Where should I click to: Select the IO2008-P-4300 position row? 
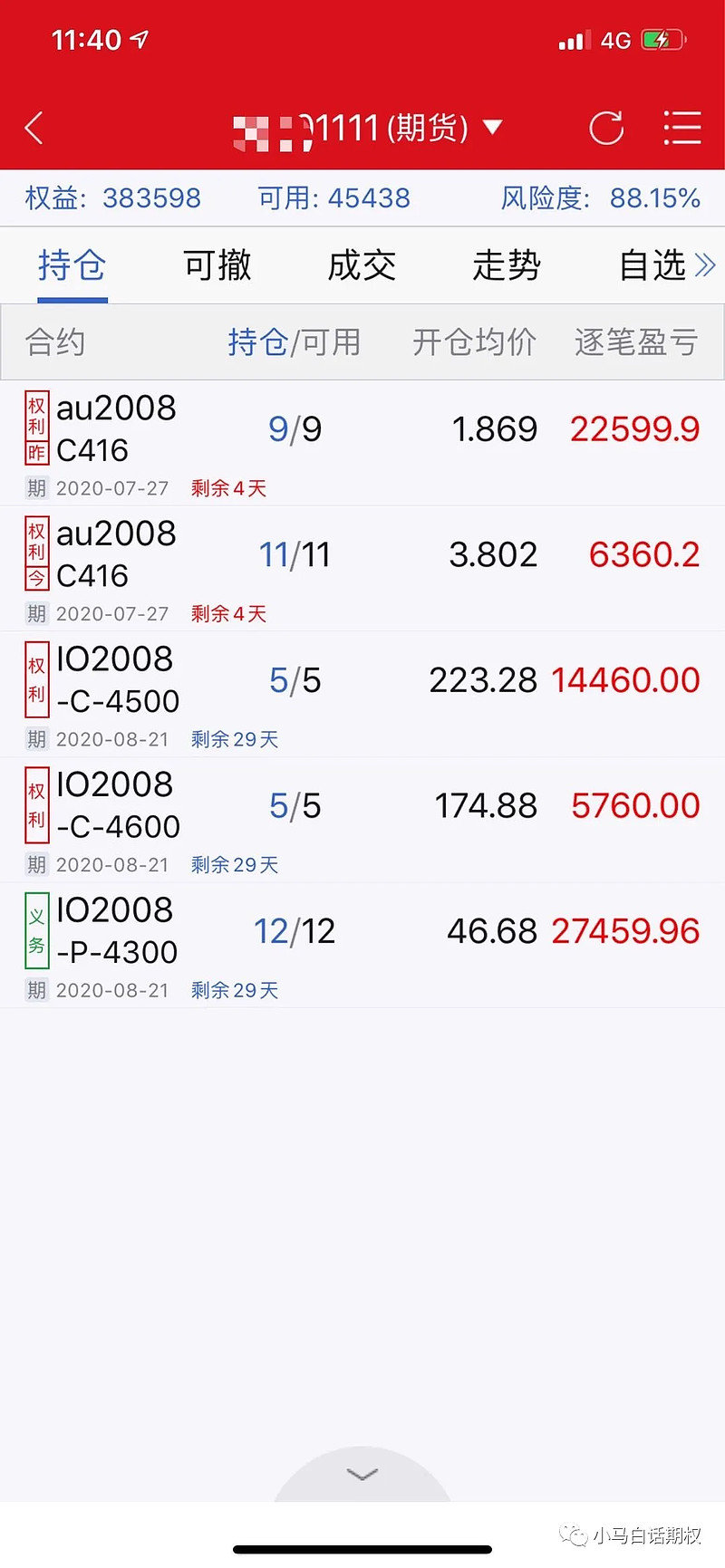coord(362,946)
